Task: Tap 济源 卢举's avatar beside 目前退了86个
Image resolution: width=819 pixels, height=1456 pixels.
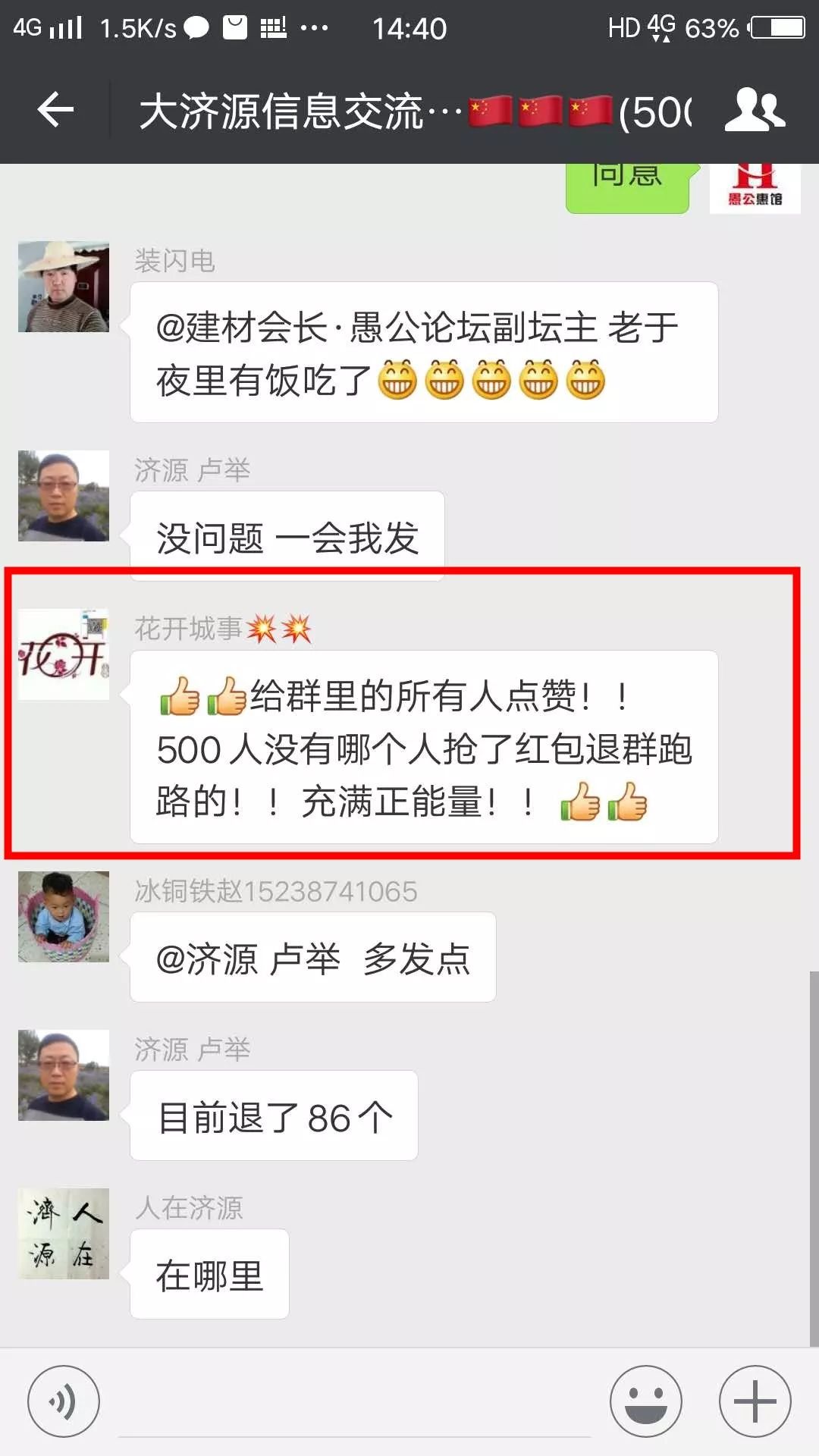Action: tap(64, 1075)
